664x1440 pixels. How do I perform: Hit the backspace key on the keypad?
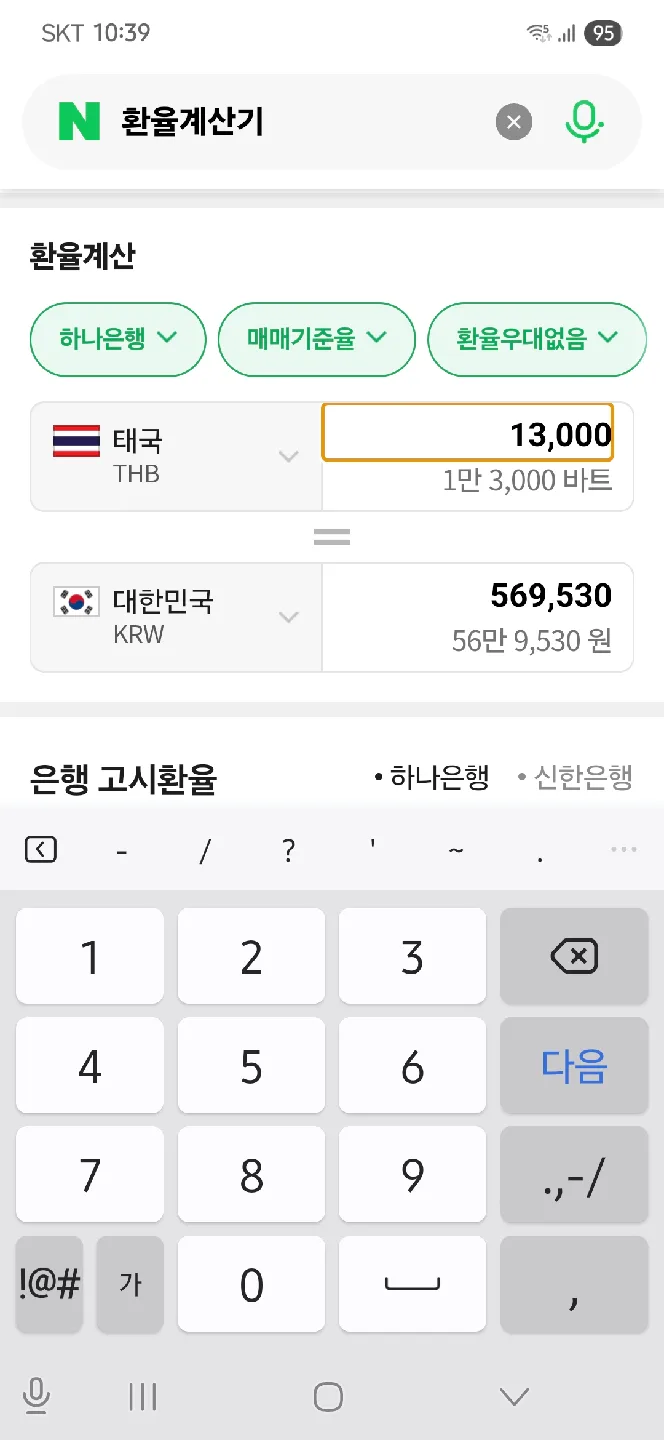(574, 957)
